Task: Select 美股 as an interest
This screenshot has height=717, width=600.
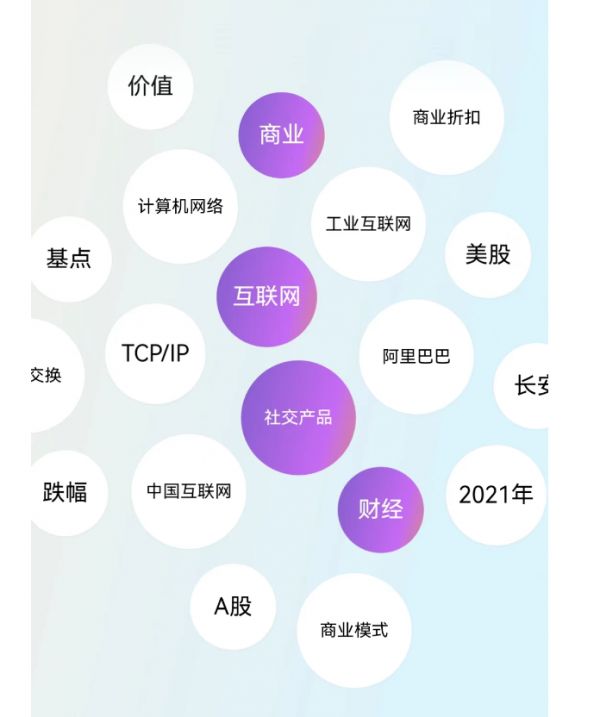Action: (x=487, y=254)
